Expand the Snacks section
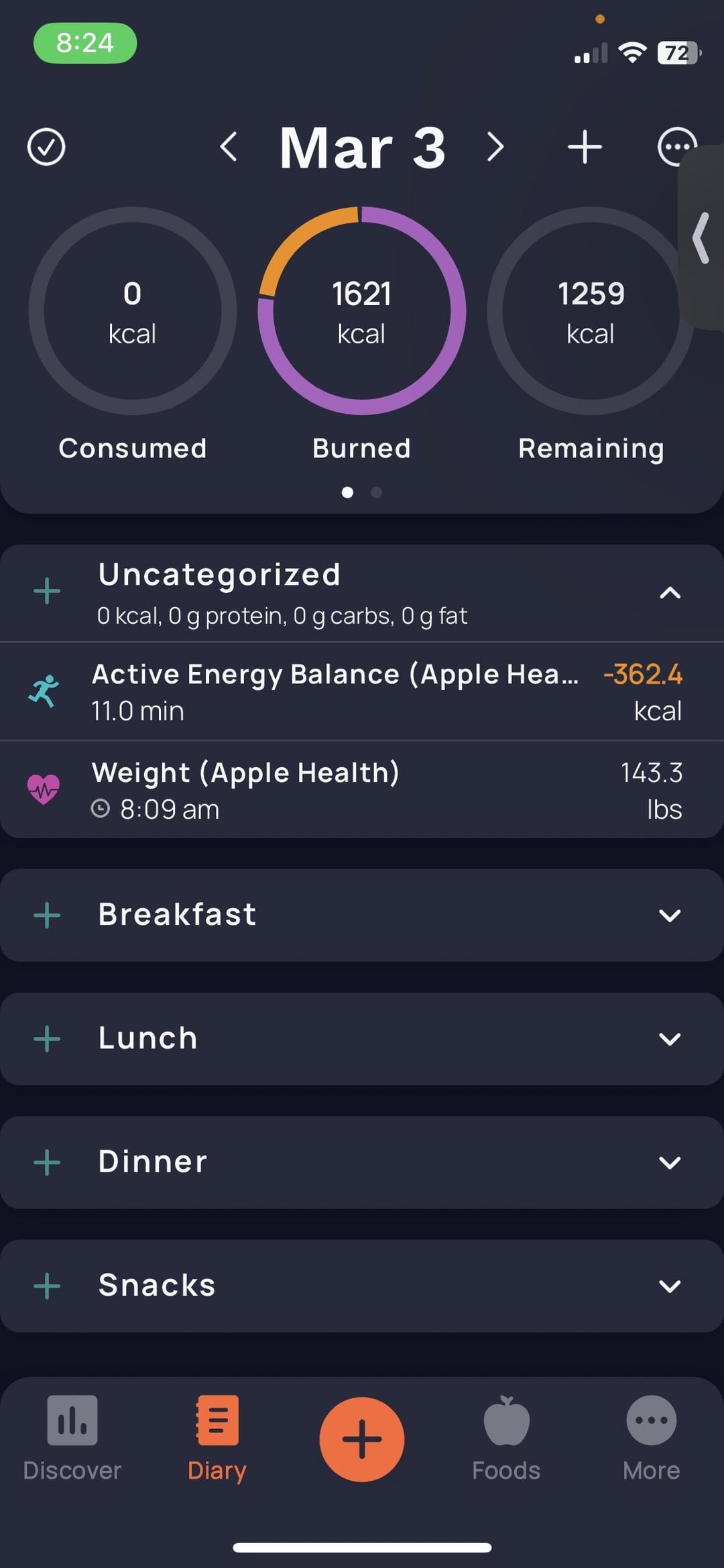The width and height of the screenshot is (724, 1568). [670, 1286]
